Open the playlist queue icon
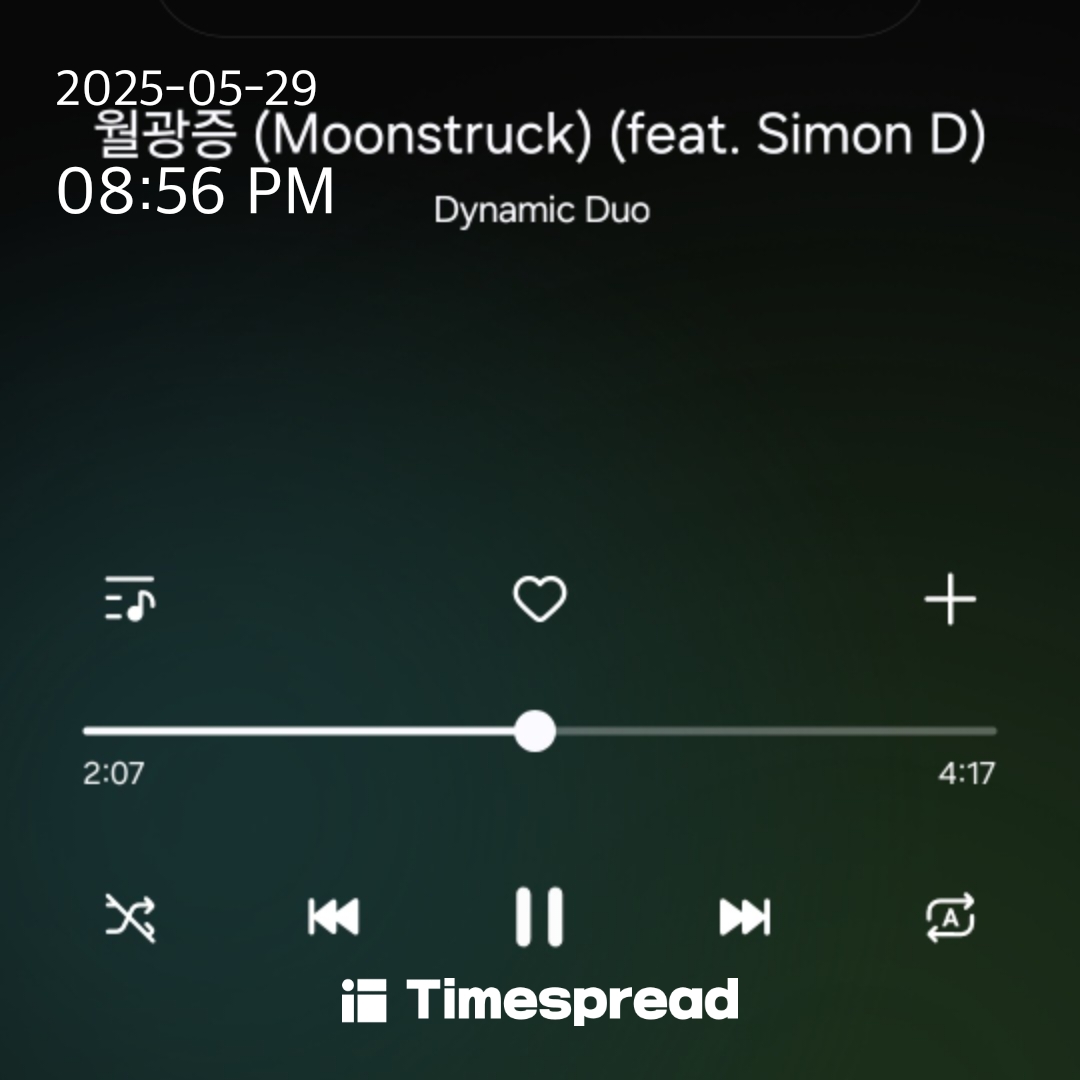Screen dimensions: 1080x1080 (130, 599)
